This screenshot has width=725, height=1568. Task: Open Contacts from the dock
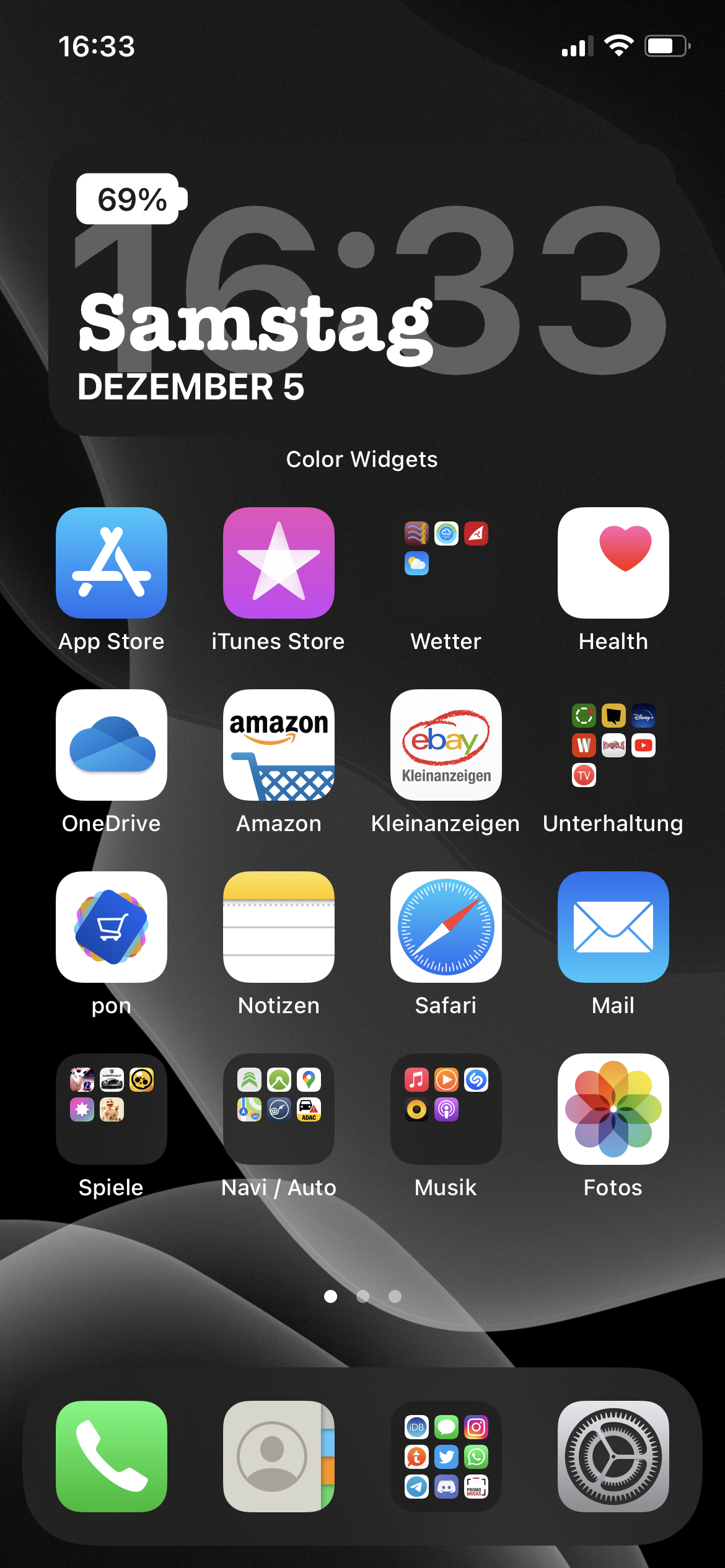[x=279, y=1457]
